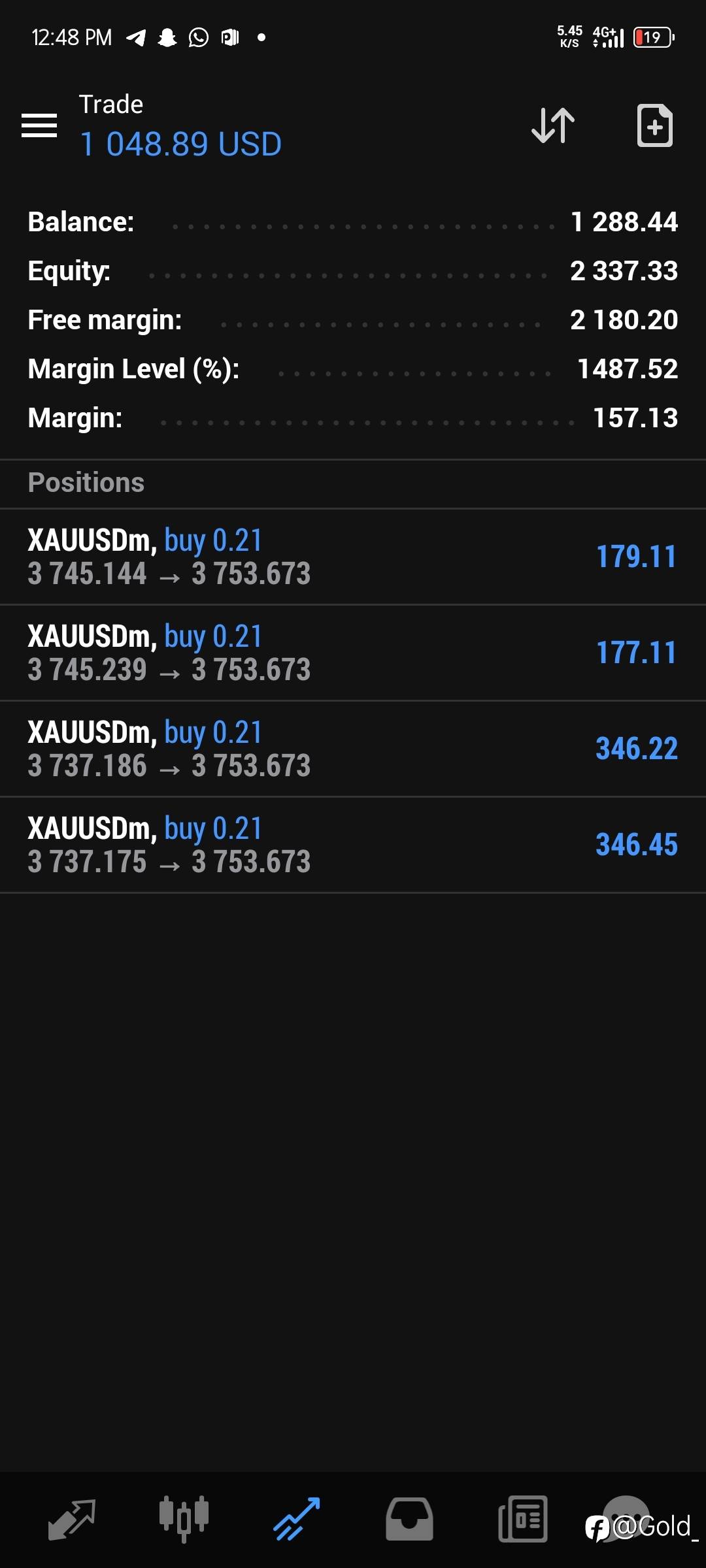706x1568 pixels.
Task: Open the hamburger drawer menu
Action: pos(39,125)
